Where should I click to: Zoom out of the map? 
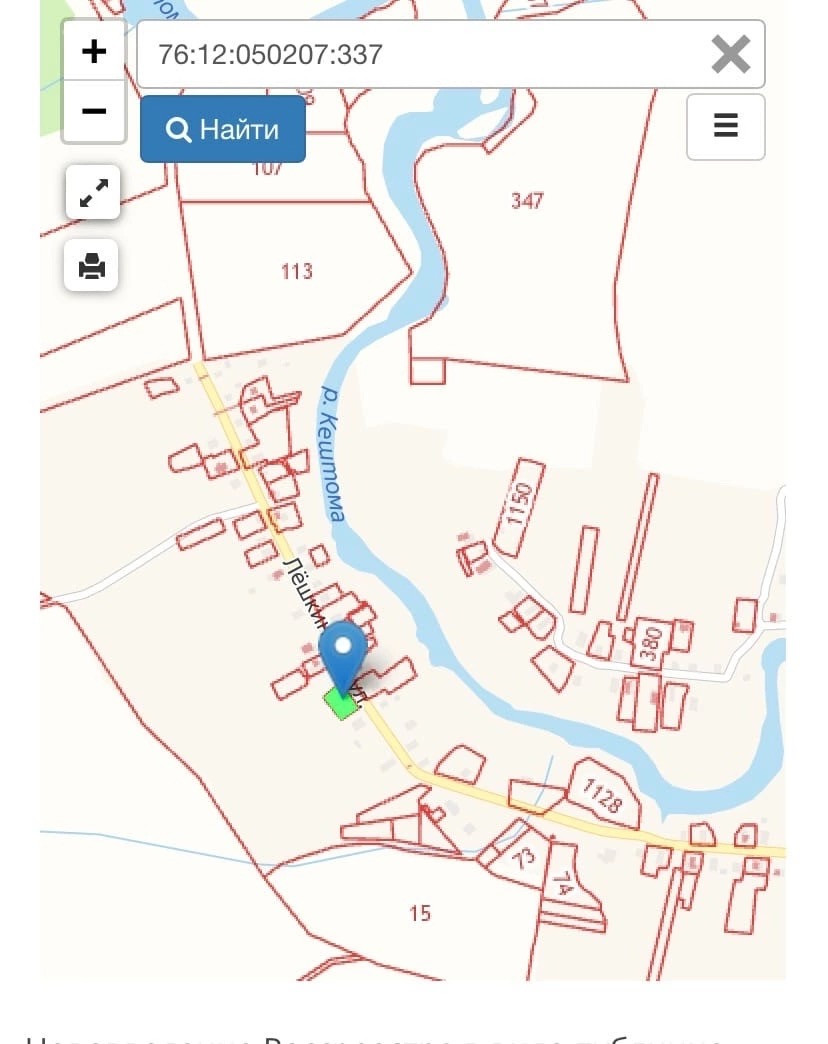pos(93,111)
